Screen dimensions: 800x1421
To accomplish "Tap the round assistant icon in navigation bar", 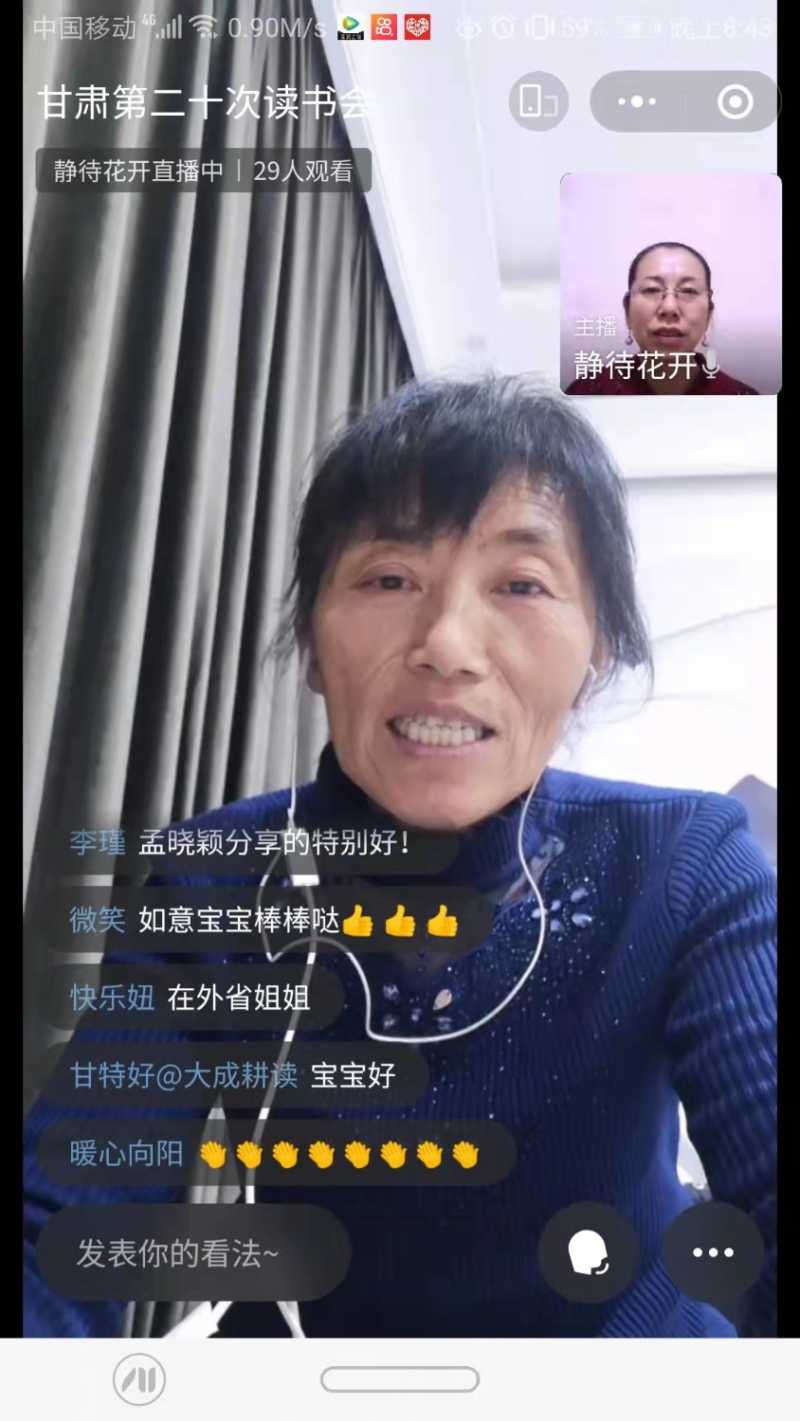I will (x=139, y=1380).
